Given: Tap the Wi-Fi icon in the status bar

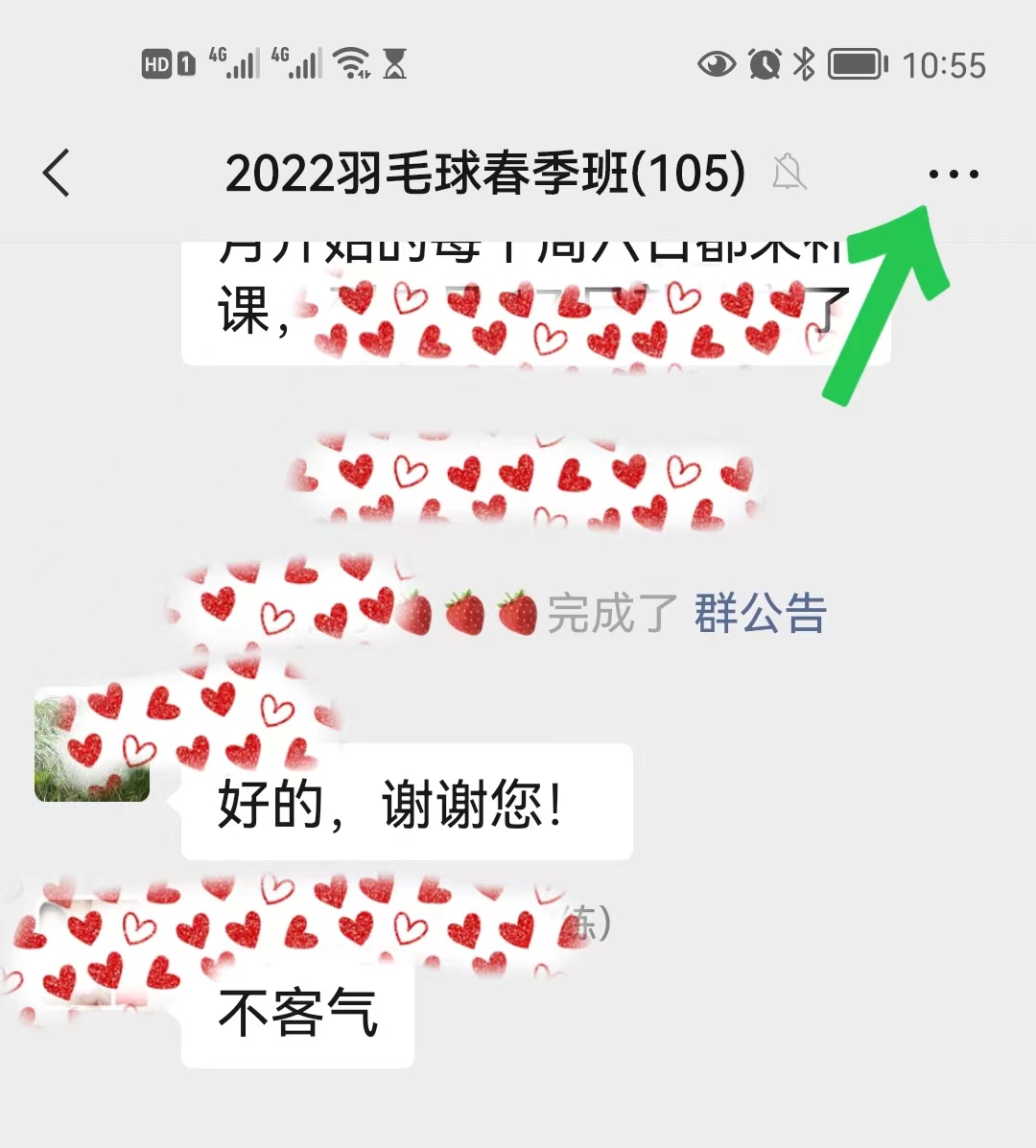Looking at the screenshot, I should (x=353, y=63).
